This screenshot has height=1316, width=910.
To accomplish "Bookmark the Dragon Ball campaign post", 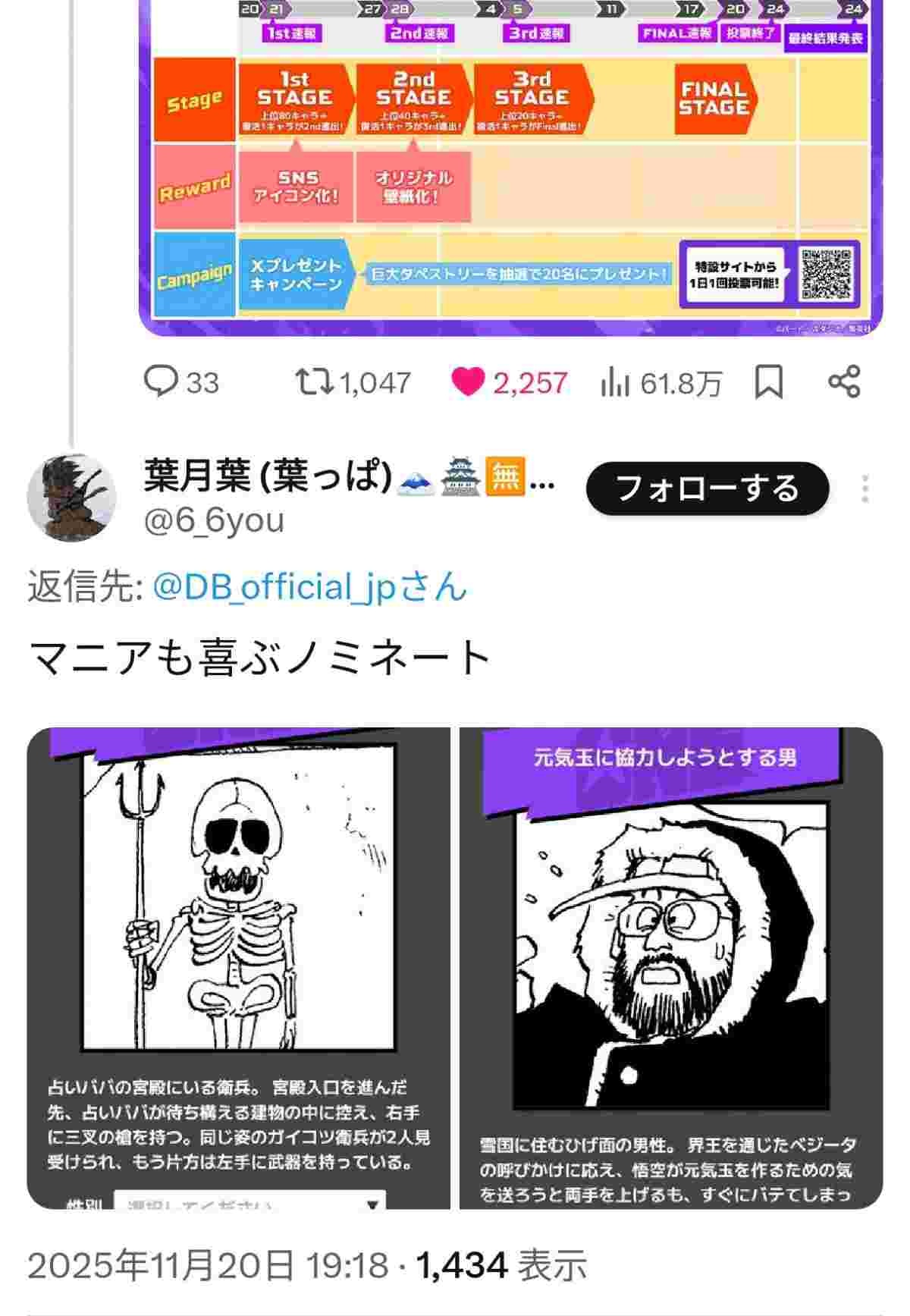I will [x=768, y=382].
